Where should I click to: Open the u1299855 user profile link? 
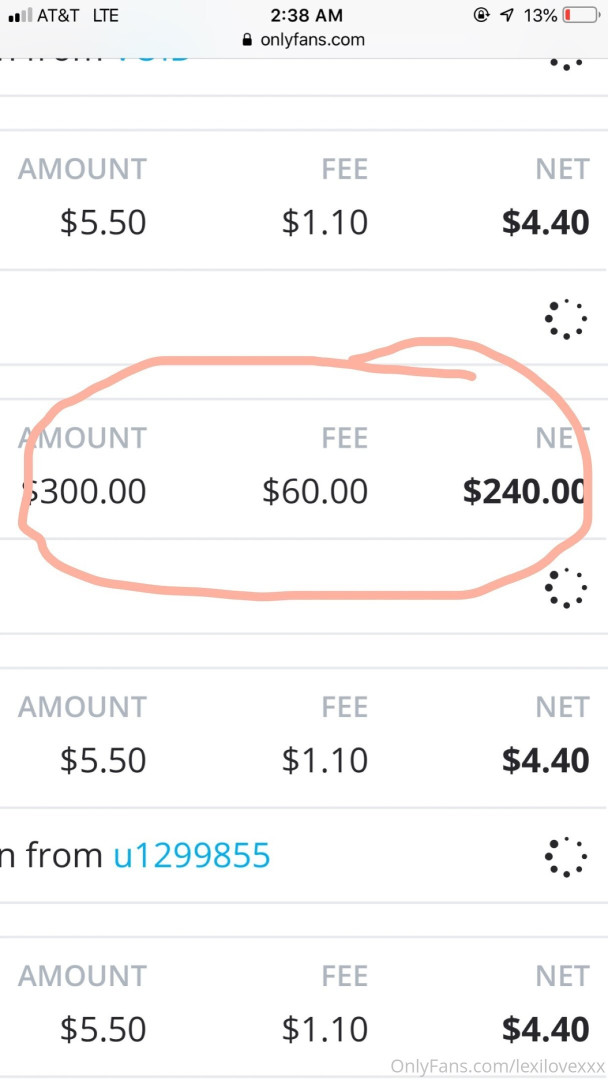pos(191,856)
